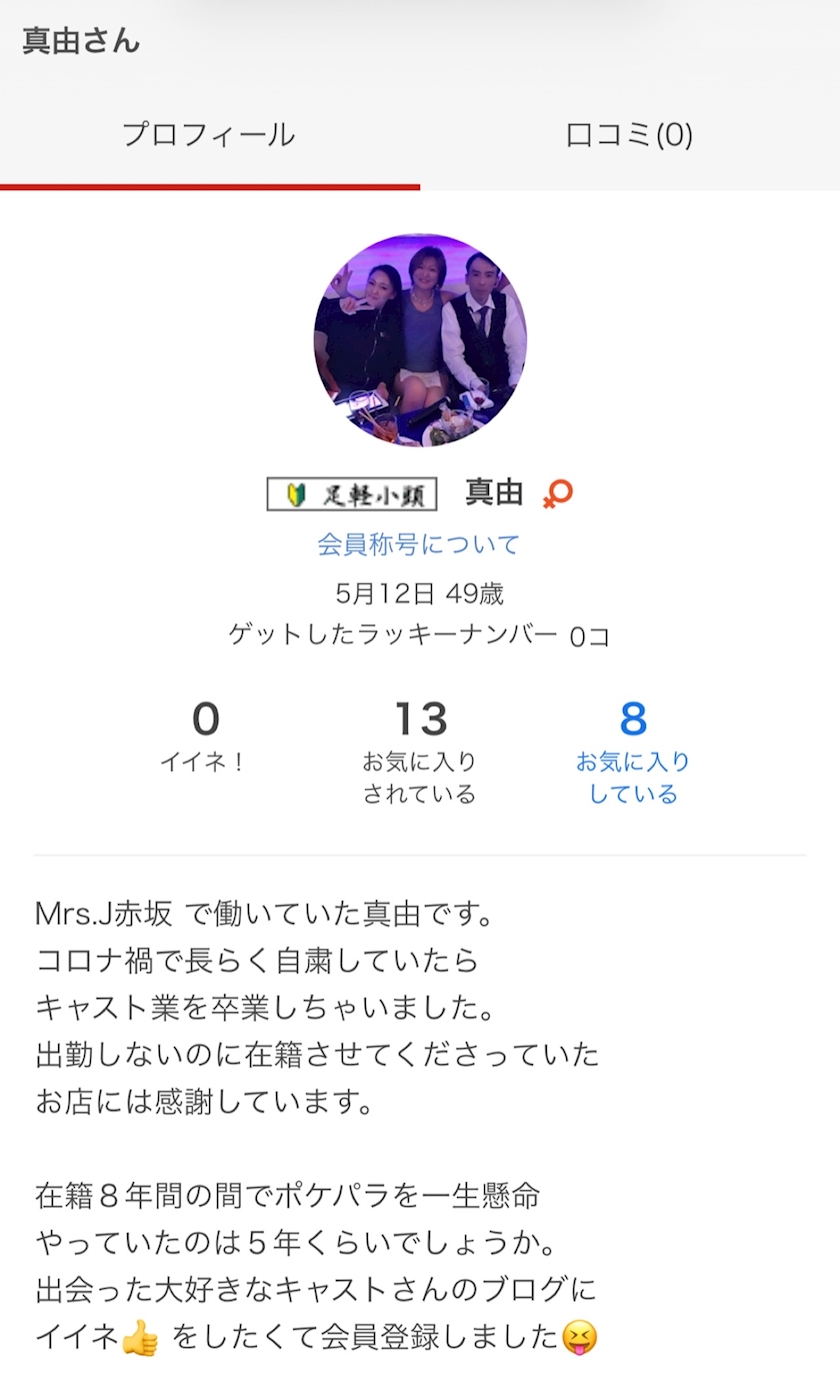
Task: Switch to the プロフィール tab
Action: coord(209,135)
